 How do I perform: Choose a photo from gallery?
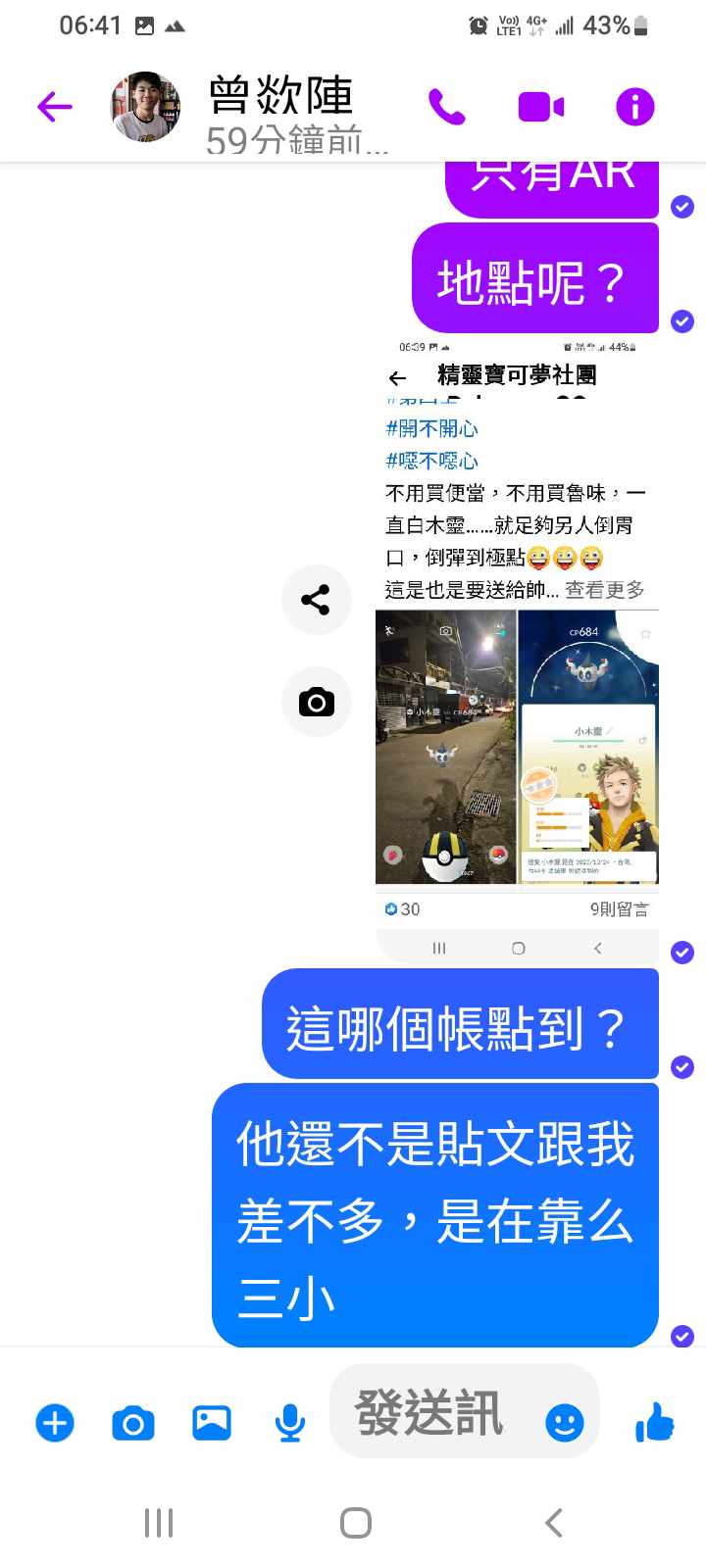pos(212,1422)
